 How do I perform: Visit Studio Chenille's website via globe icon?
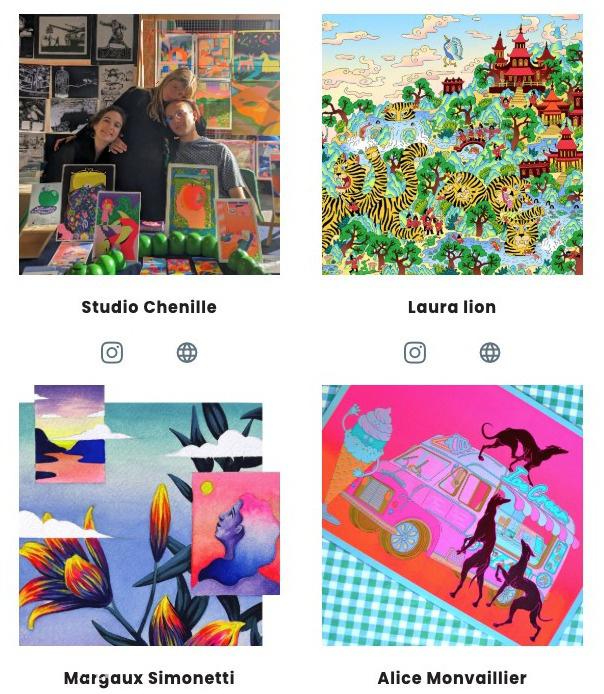tap(187, 352)
